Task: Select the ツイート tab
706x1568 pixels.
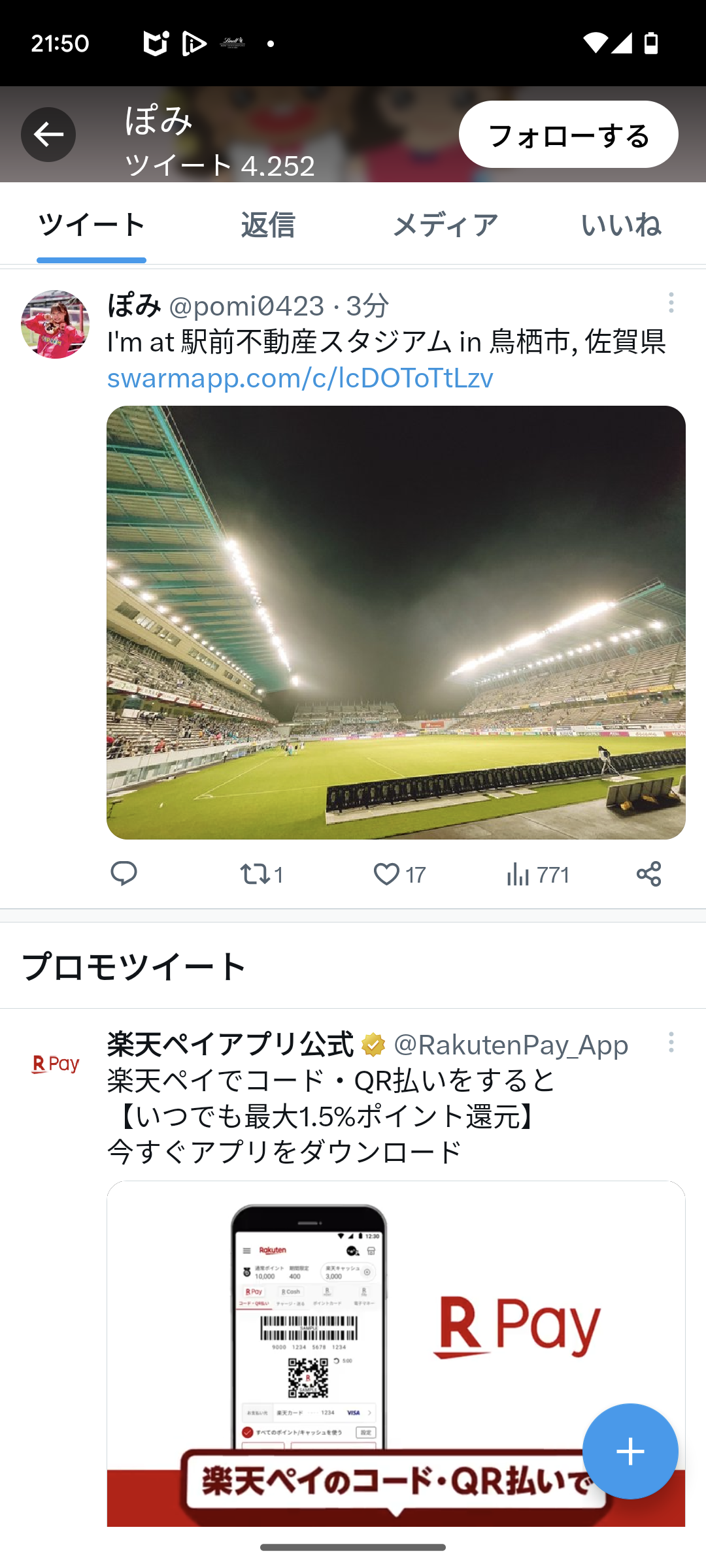Action: point(92,225)
